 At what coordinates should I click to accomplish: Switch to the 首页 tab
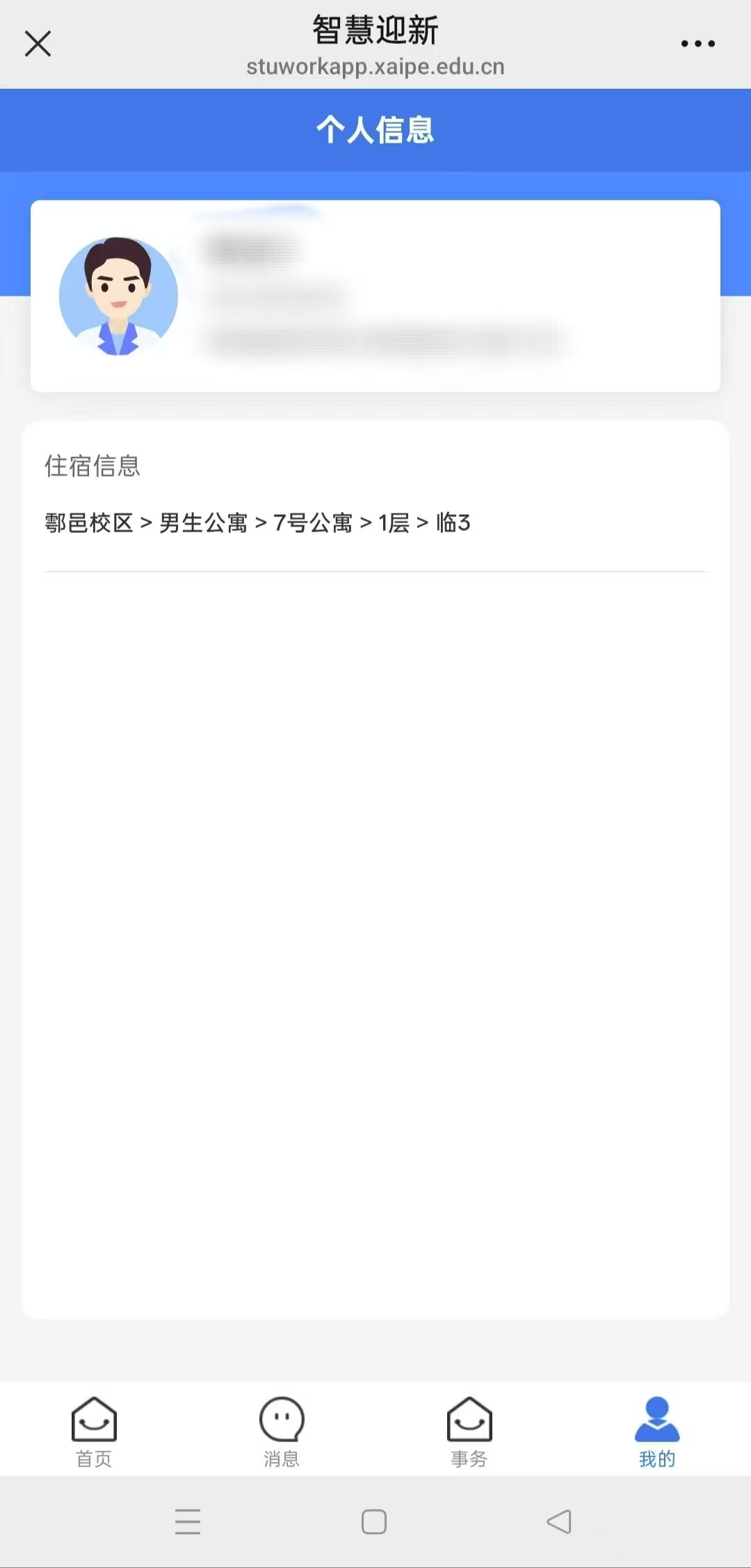point(94,1432)
